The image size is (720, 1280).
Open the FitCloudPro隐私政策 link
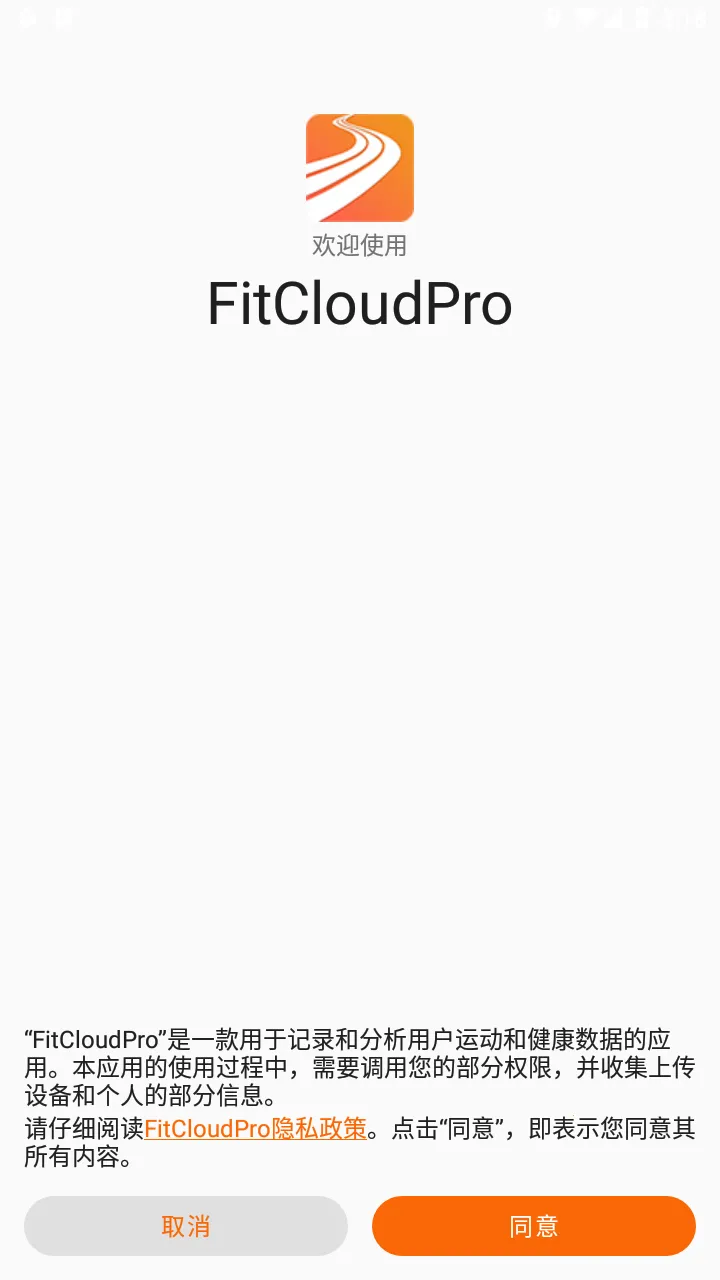pos(255,1129)
